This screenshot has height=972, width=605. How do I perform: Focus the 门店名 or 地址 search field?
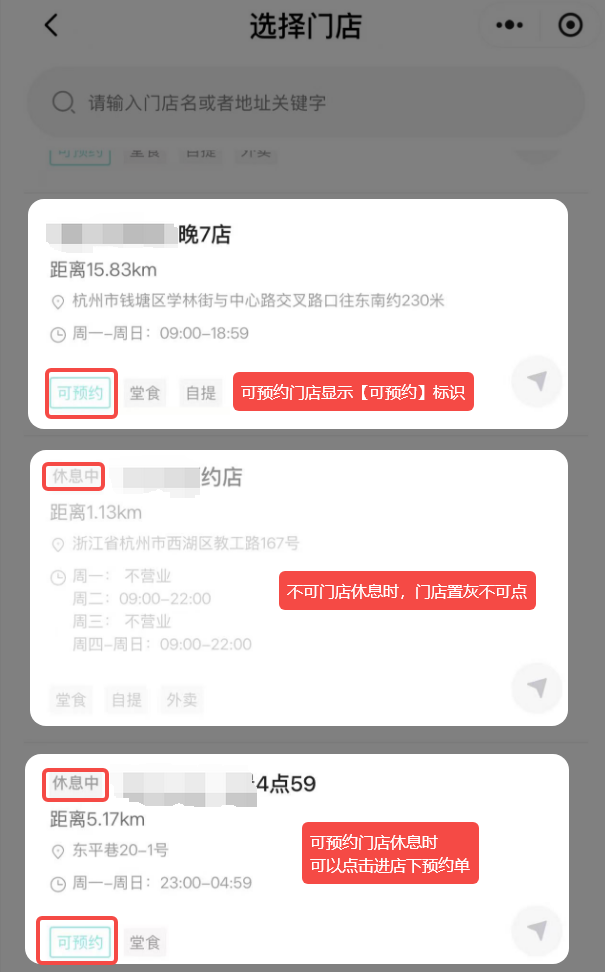[x=305, y=102]
